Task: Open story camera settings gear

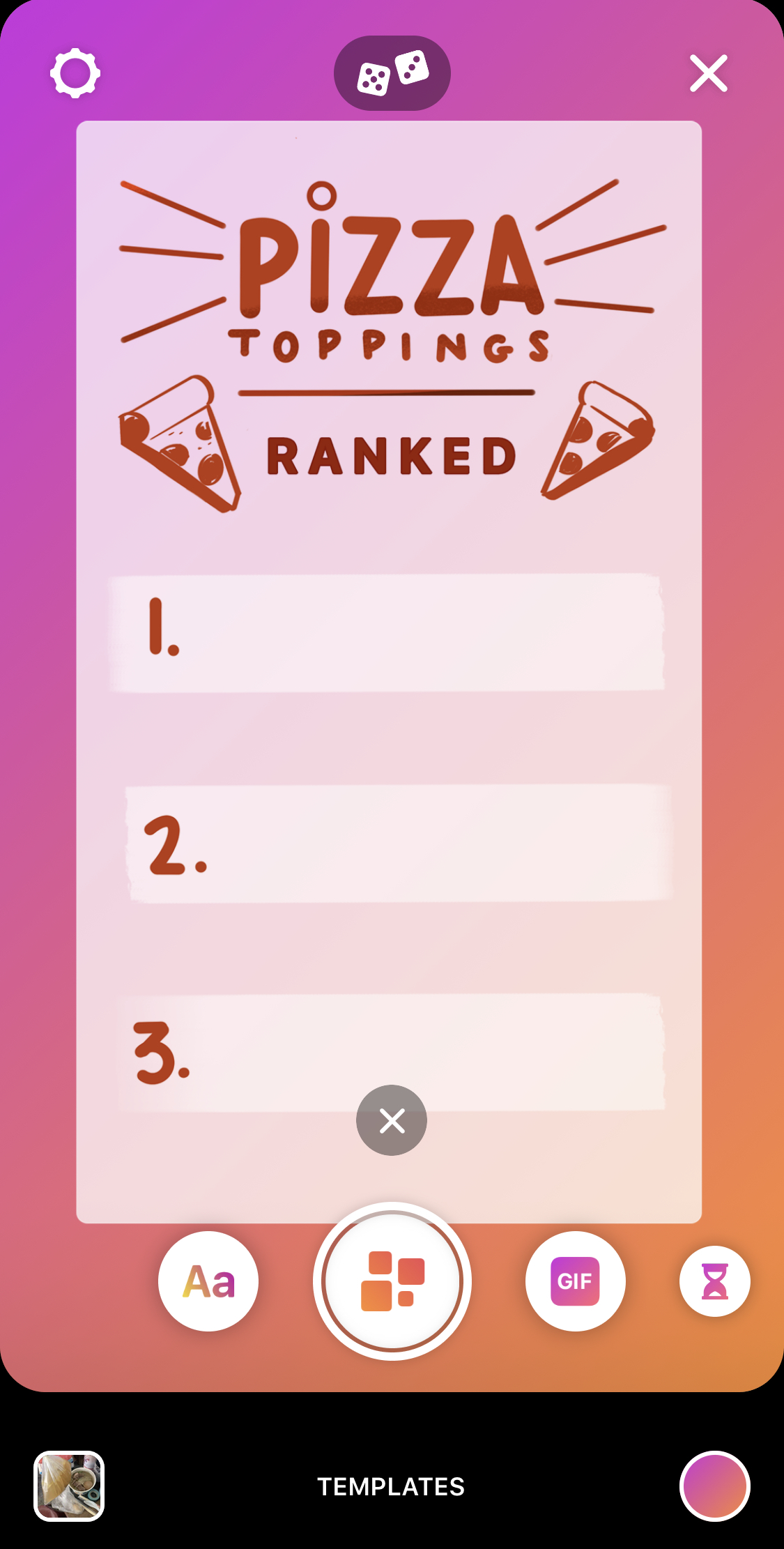Action: pos(75,73)
